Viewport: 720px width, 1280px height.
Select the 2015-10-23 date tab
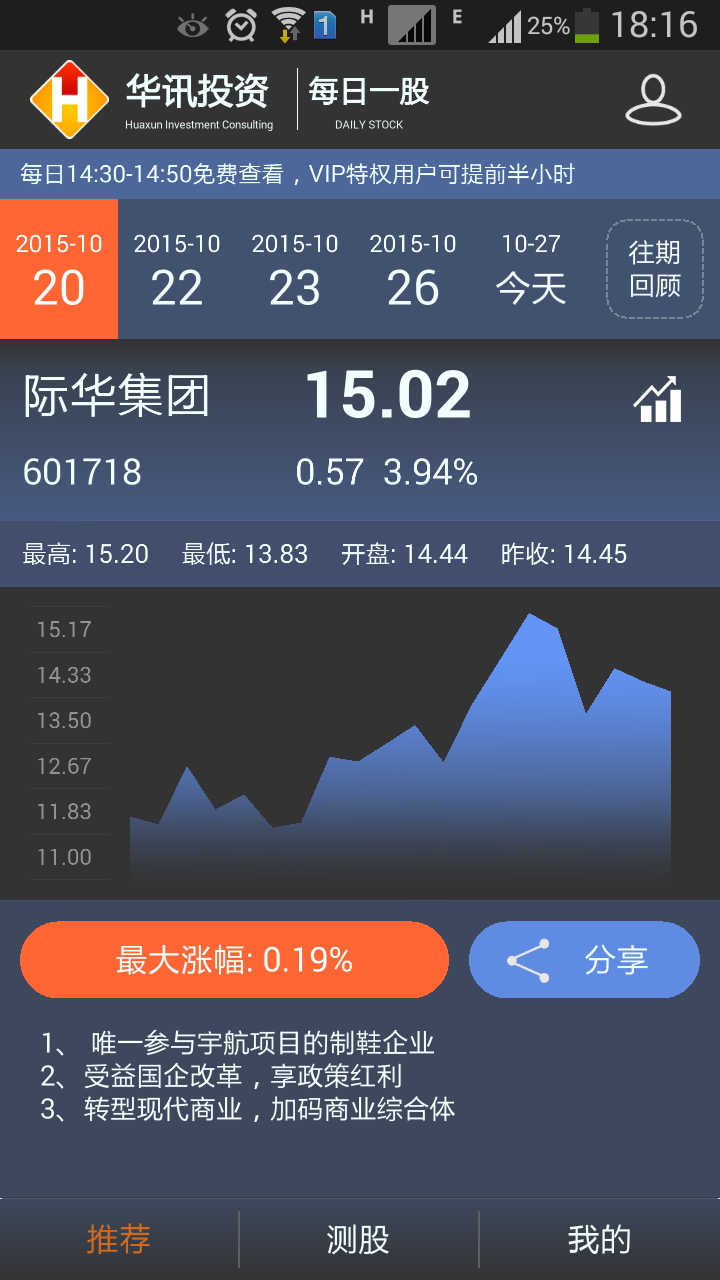pyautogui.click(x=294, y=268)
